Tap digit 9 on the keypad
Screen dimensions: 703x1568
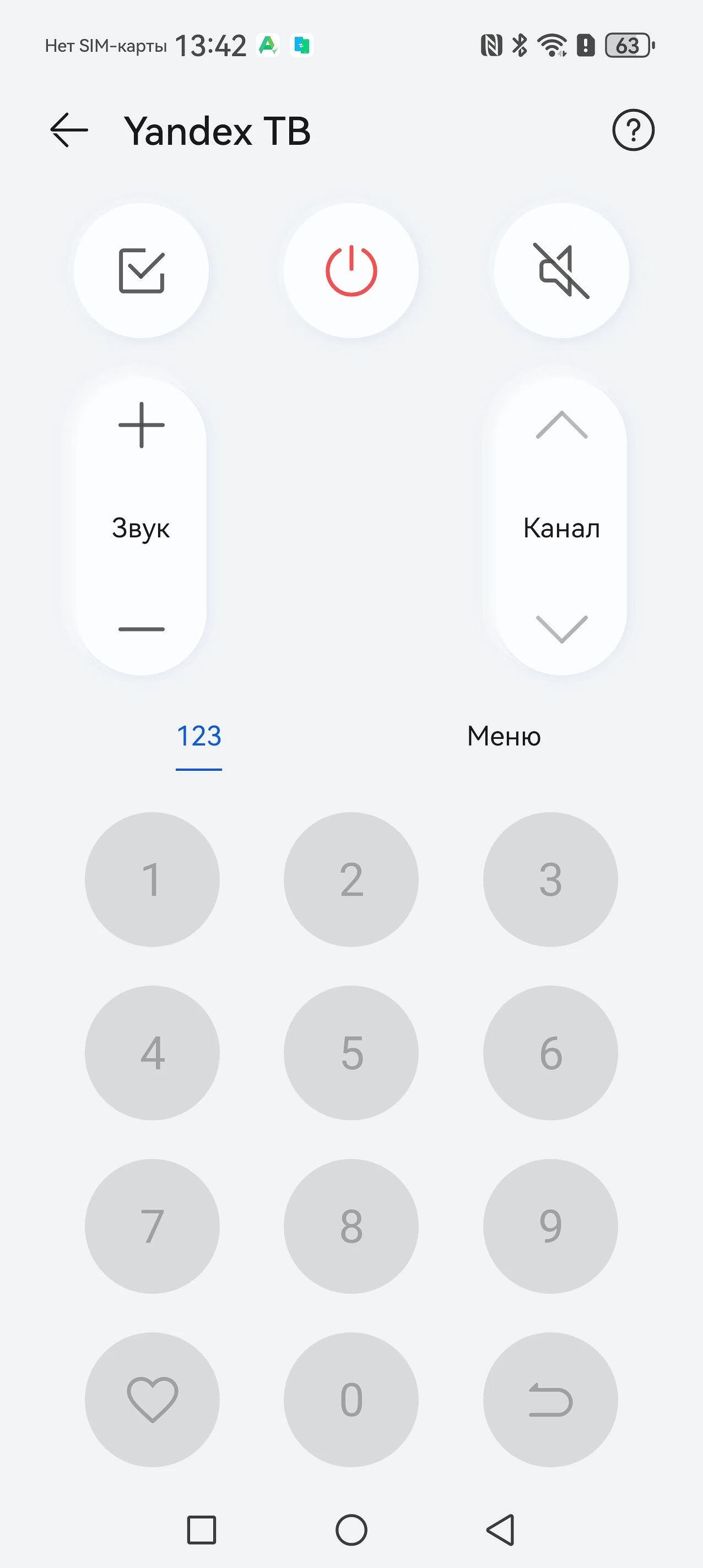tap(550, 1227)
